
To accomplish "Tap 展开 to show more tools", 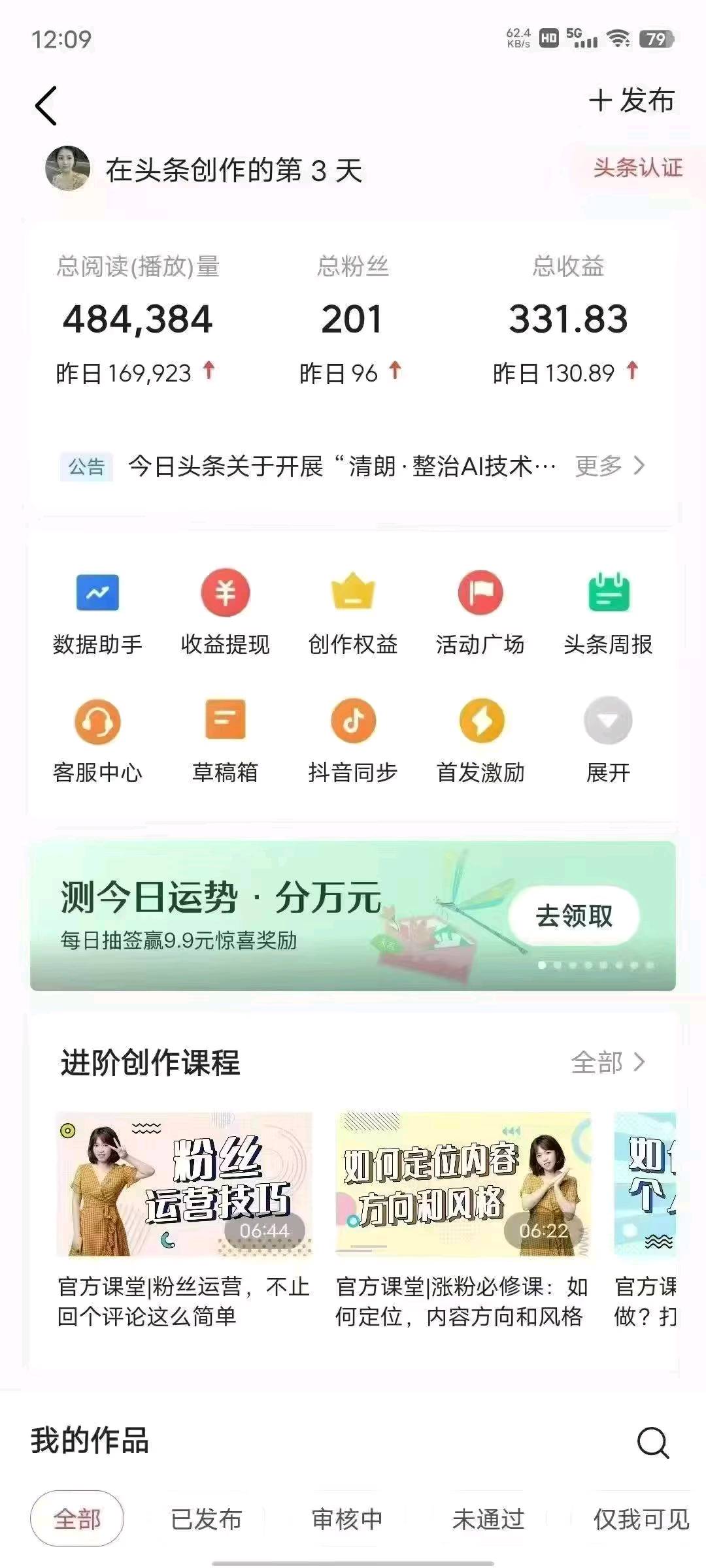I will pyautogui.click(x=609, y=742).
